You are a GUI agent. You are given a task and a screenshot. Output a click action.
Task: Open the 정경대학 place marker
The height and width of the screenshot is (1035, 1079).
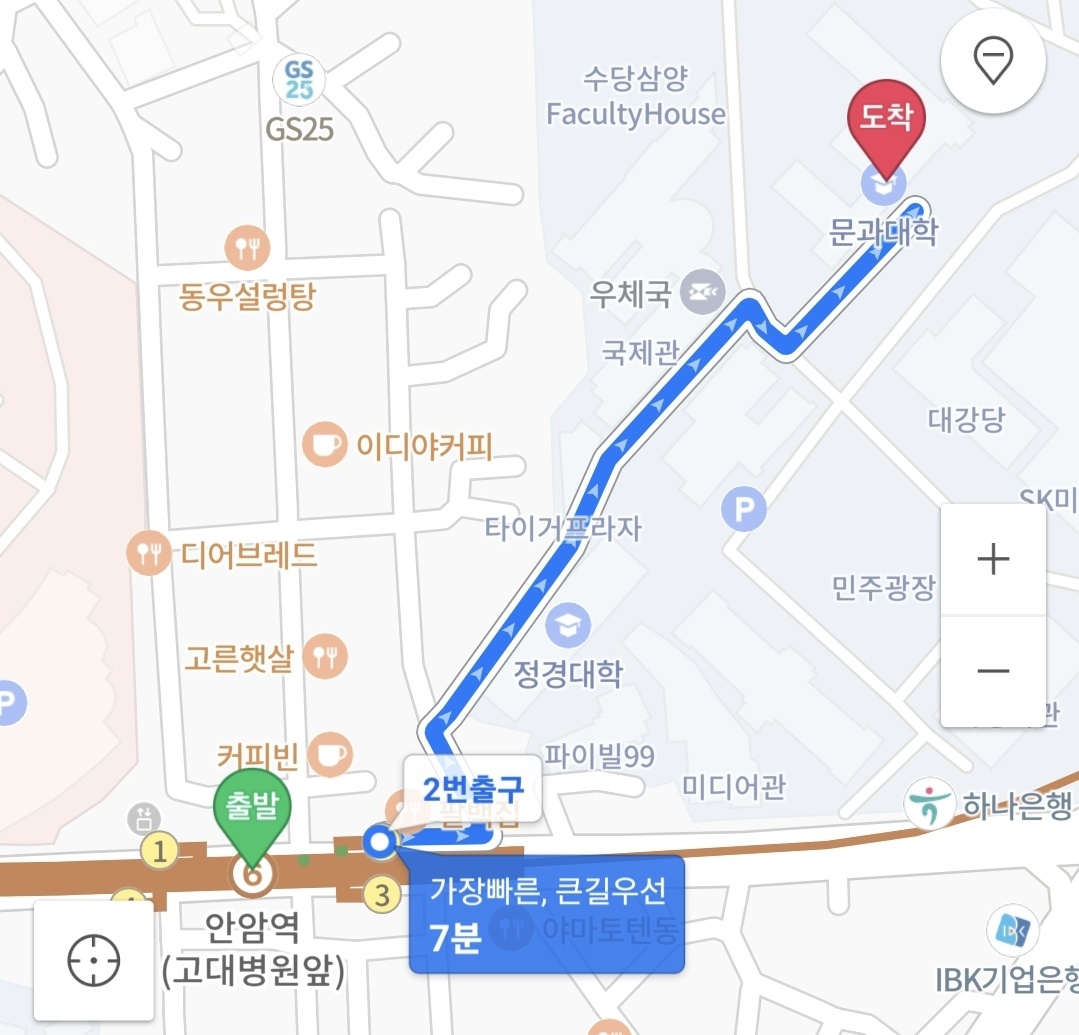[x=568, y=627]
